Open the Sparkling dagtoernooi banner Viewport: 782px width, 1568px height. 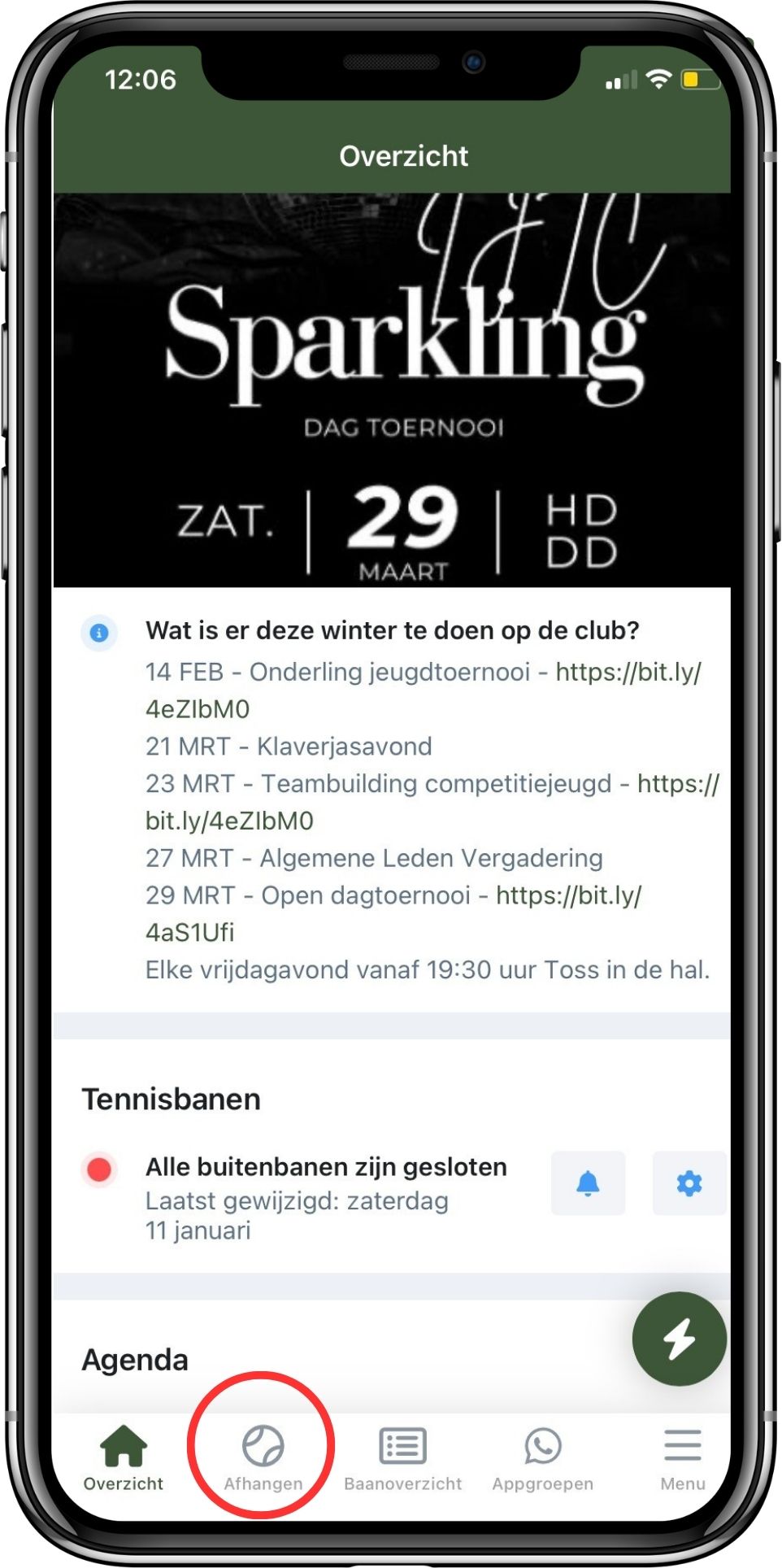coord(392,390)
